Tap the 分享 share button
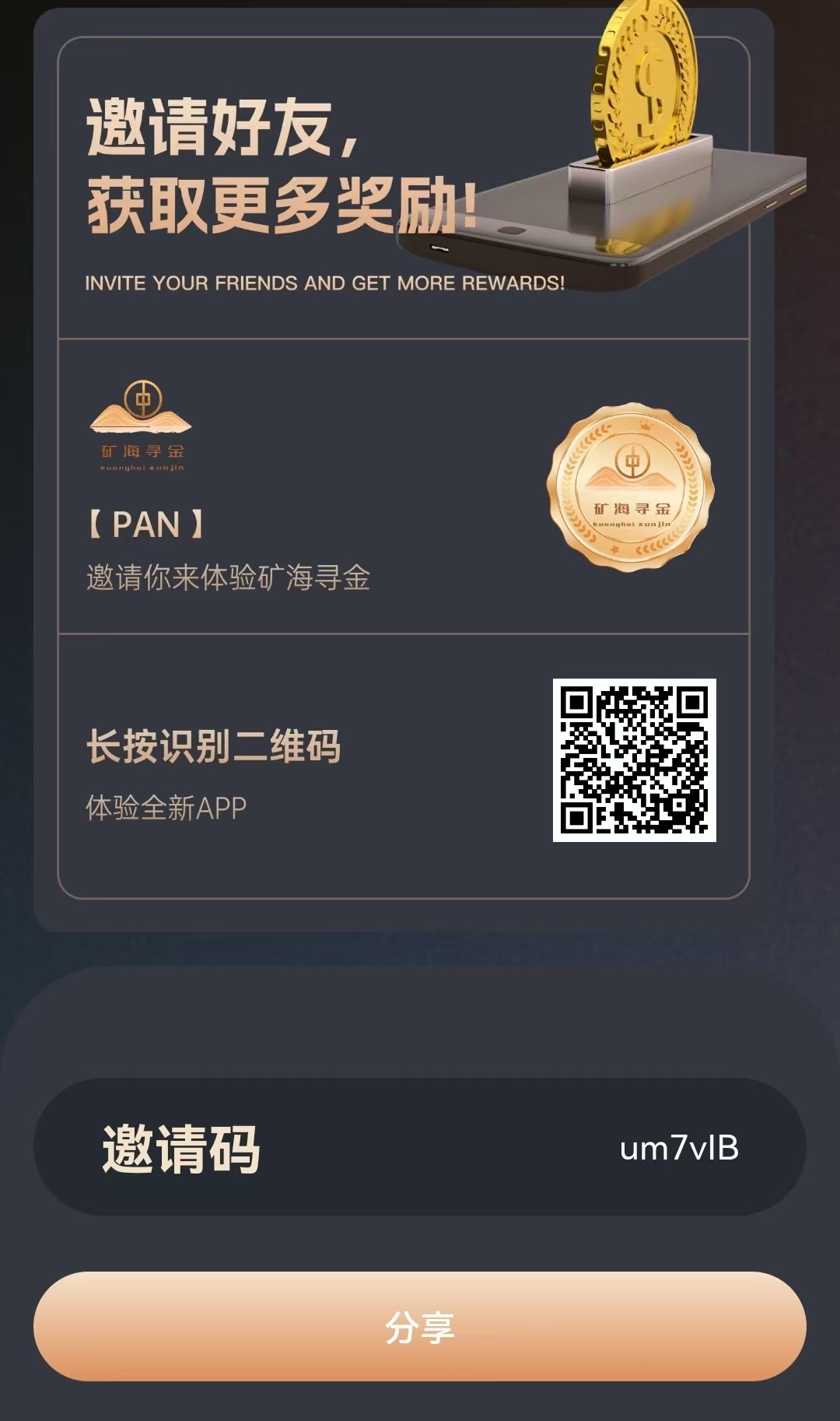 click(420, 1327)
